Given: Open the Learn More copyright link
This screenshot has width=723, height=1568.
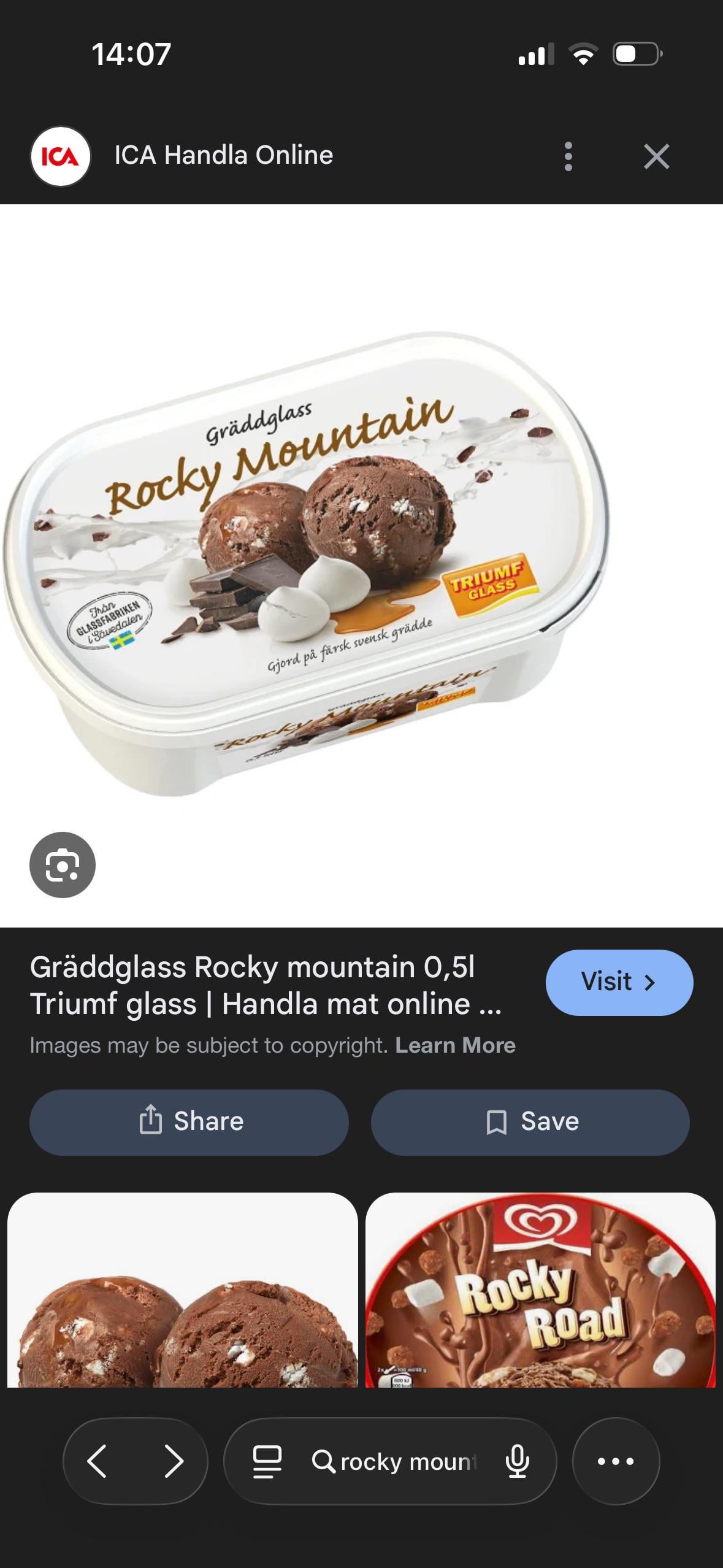Looking at the screenshot, I should click(455, 1045).
